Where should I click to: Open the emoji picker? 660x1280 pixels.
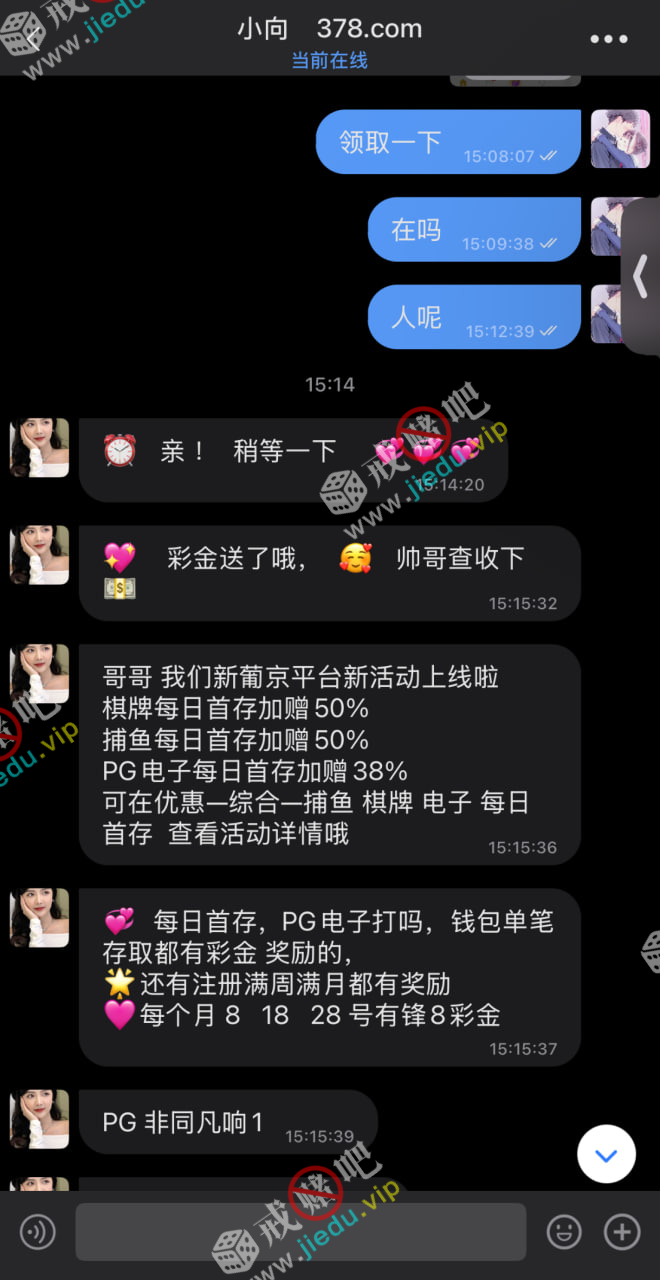coord(564,1232)
